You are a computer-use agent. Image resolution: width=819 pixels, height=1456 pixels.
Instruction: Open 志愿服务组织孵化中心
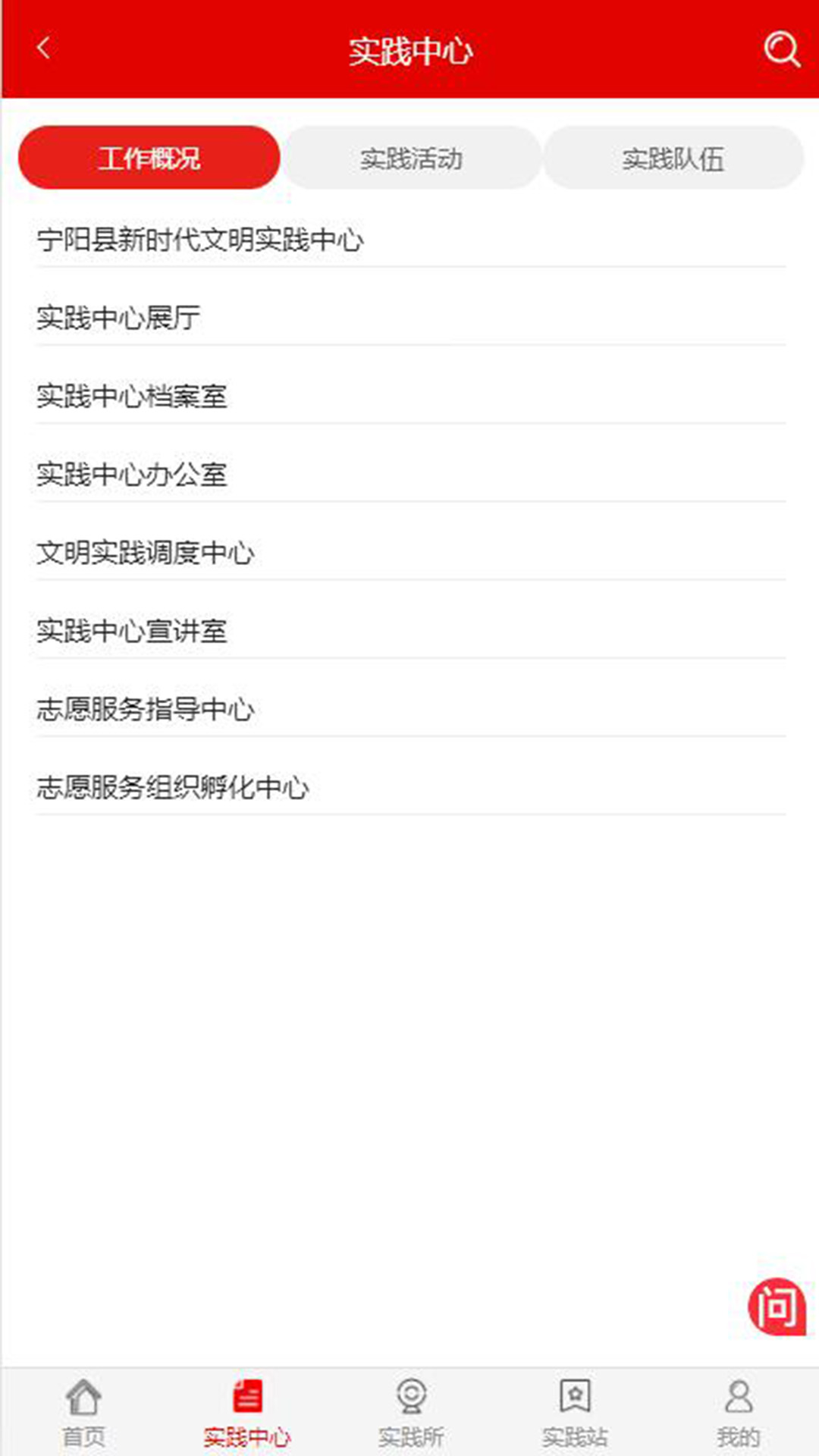pos(173,787)
